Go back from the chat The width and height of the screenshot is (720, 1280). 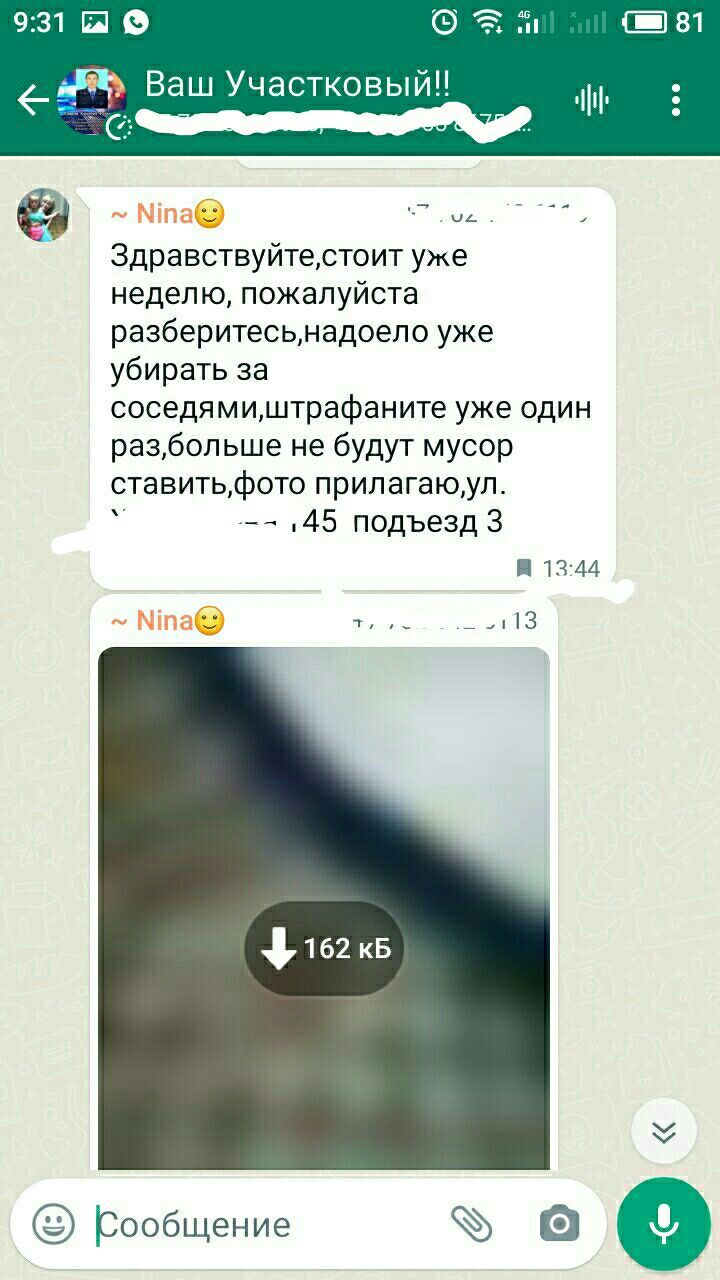[x=32, y=100]
